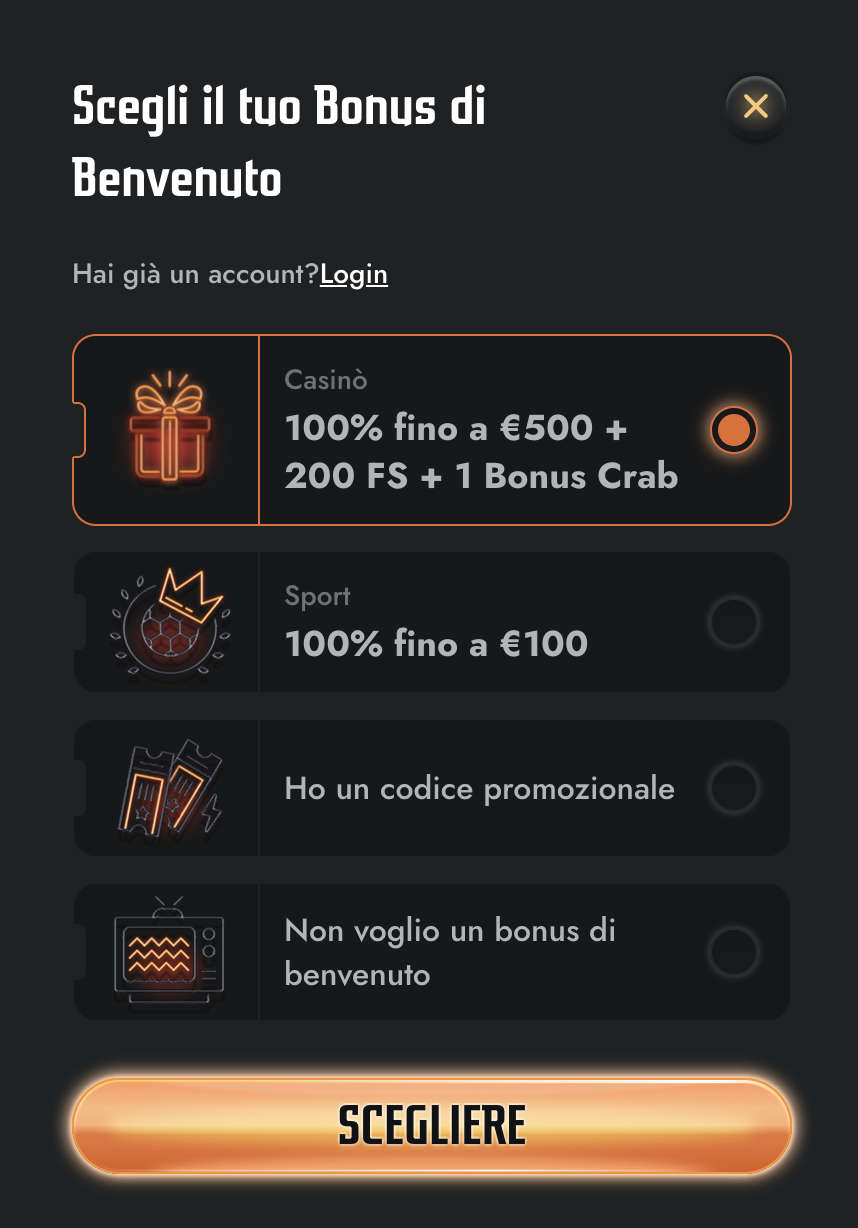Image resolution: width=858 pixels, height=1228 pixels.
Task: Select Ho un codice promozionale option
Action: (x=733, y=788)
